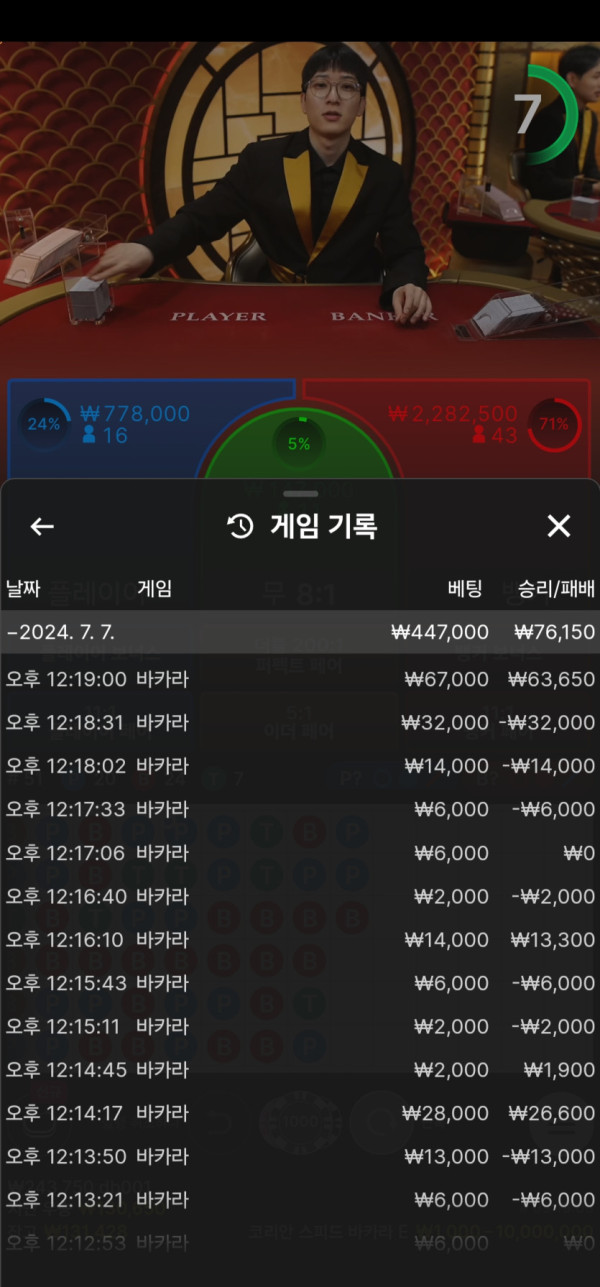Close the 게임 기록 panel

558,526
